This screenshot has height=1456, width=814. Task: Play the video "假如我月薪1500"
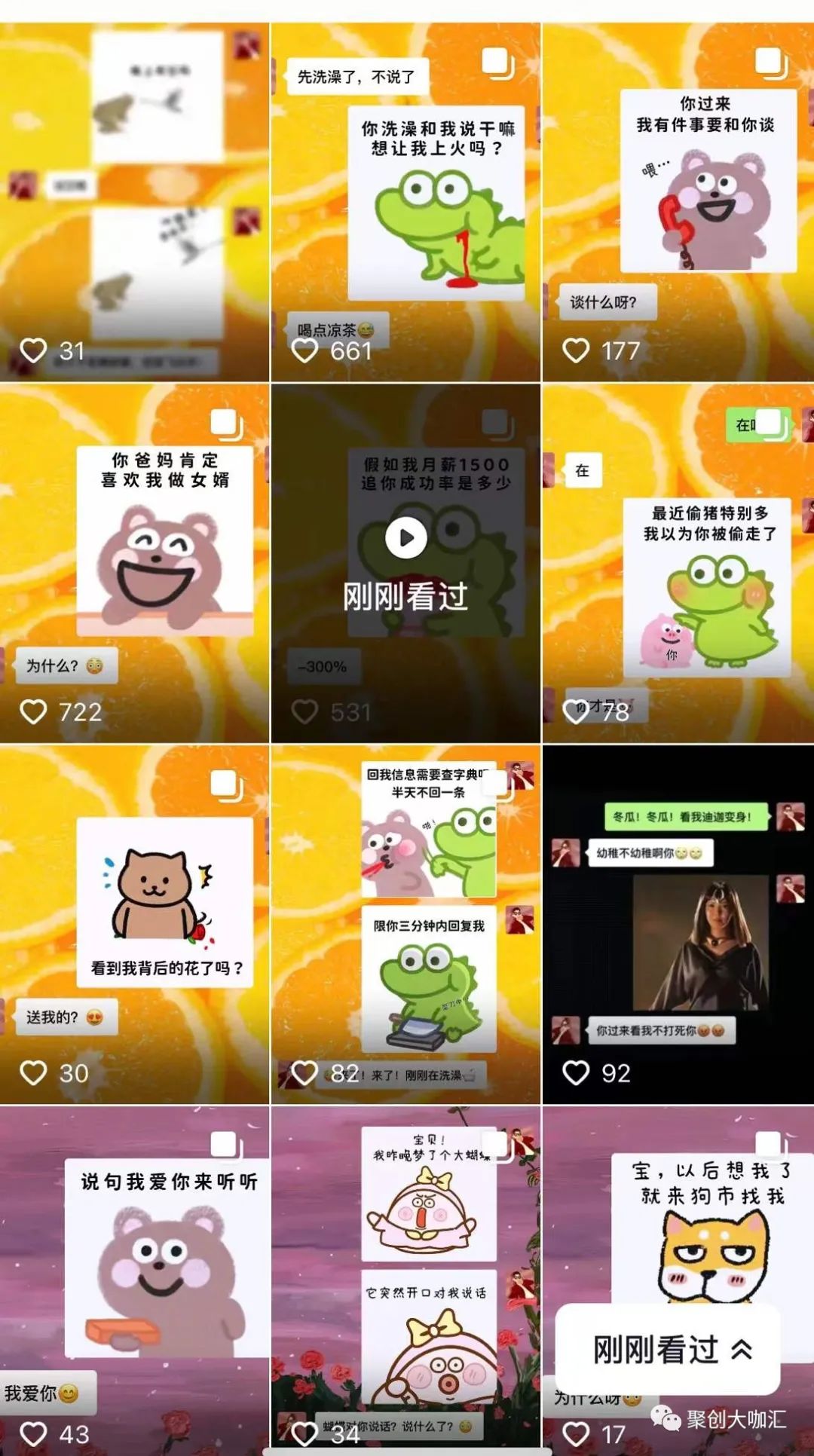(x=405, y=538)
